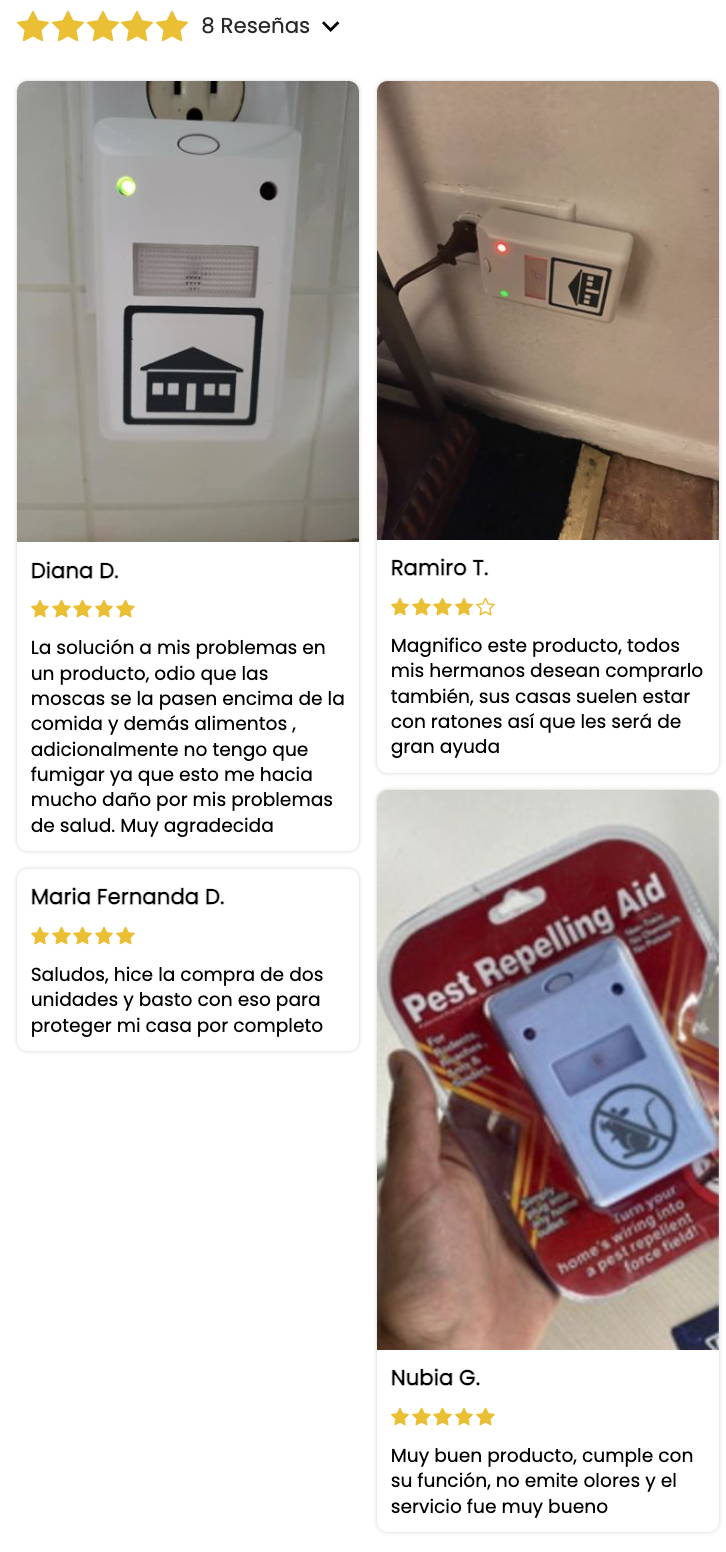
Task: Expand the 8 Reseñas dropdown chevron
Action: (x=331, y=27)
